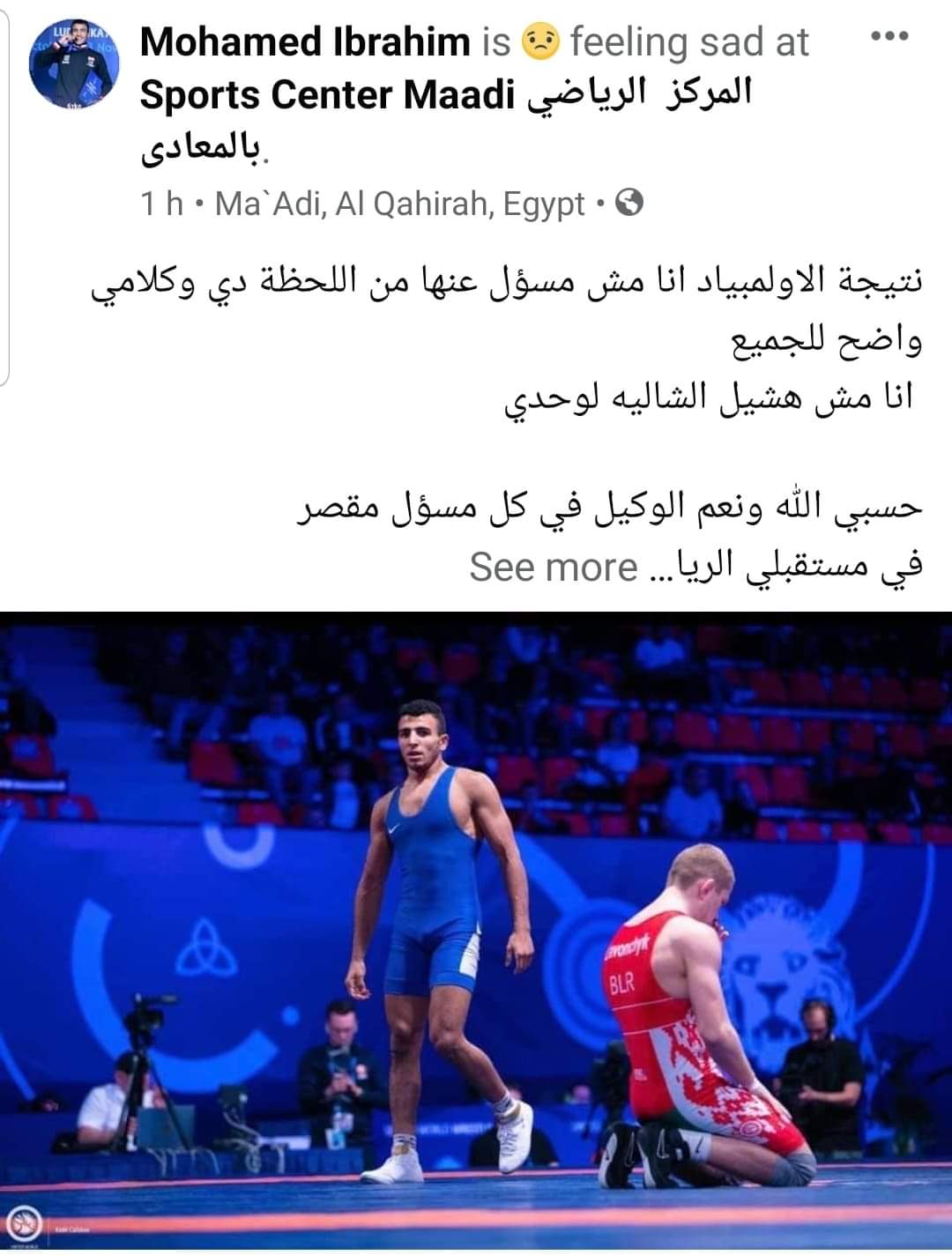View the post's public privacy globe icon
The width and height of the screenshot is (952, 1255).
pyautogui.click(x=629, y=204)
